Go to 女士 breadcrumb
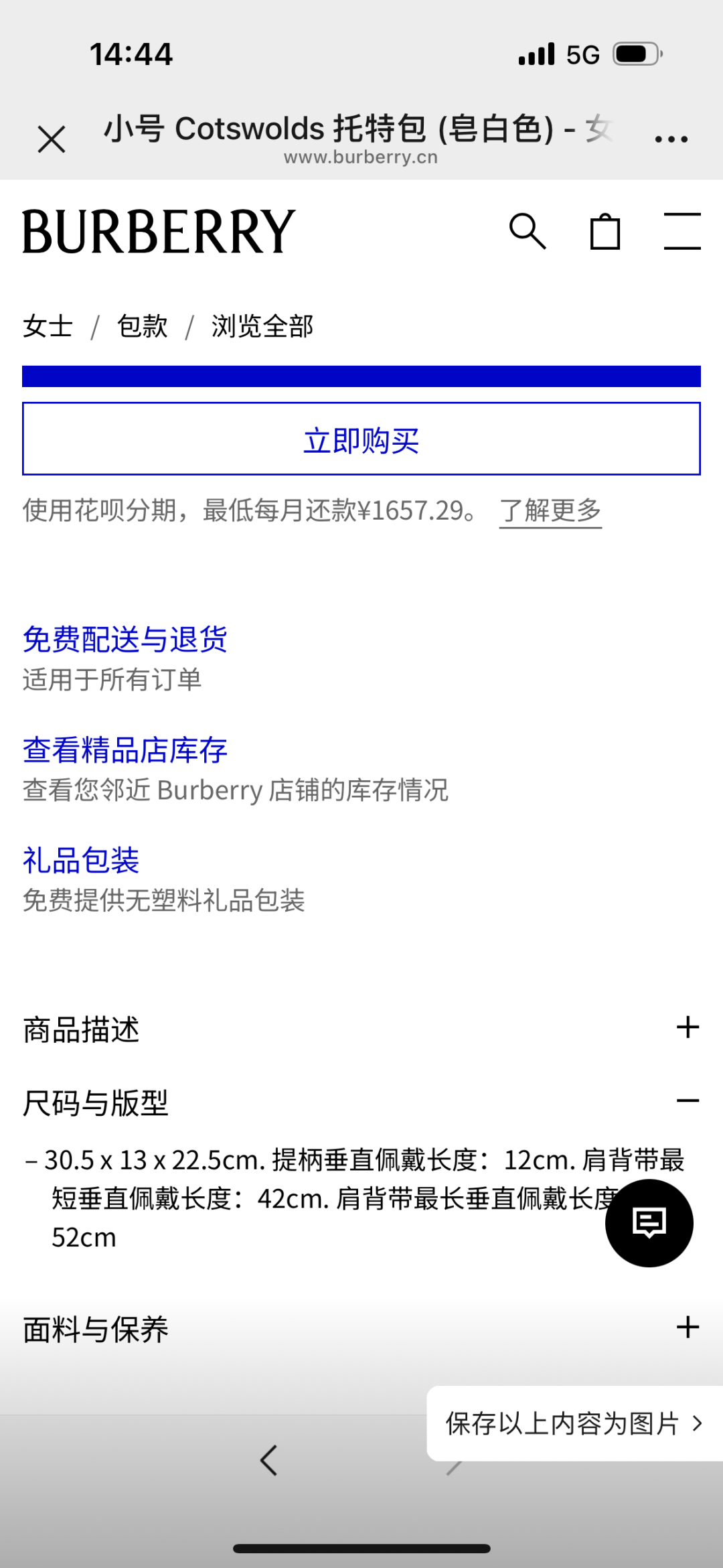The height and width of the screenshot is (1568, 723). tap(48, 327)
